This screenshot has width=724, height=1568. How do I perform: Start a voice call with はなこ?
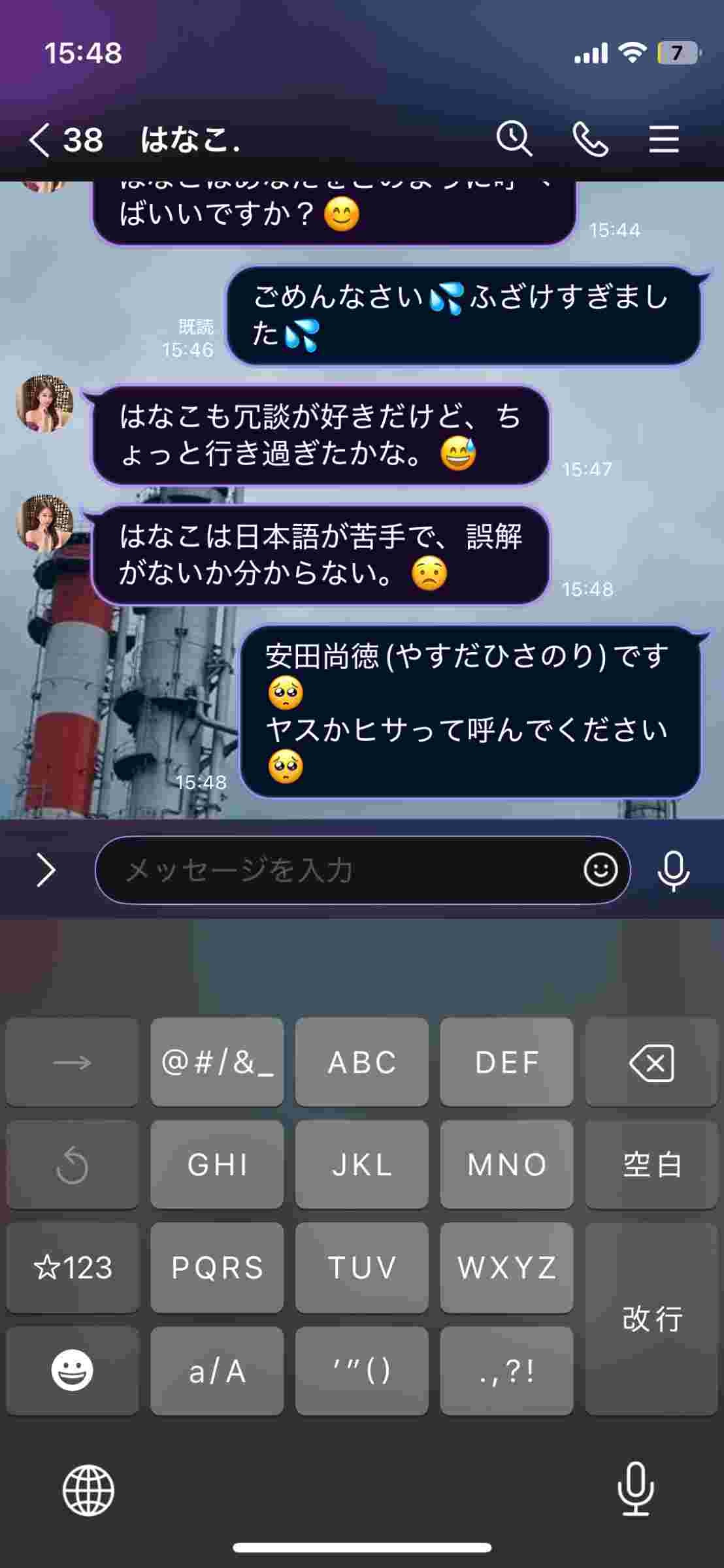(x=590, y=139)
